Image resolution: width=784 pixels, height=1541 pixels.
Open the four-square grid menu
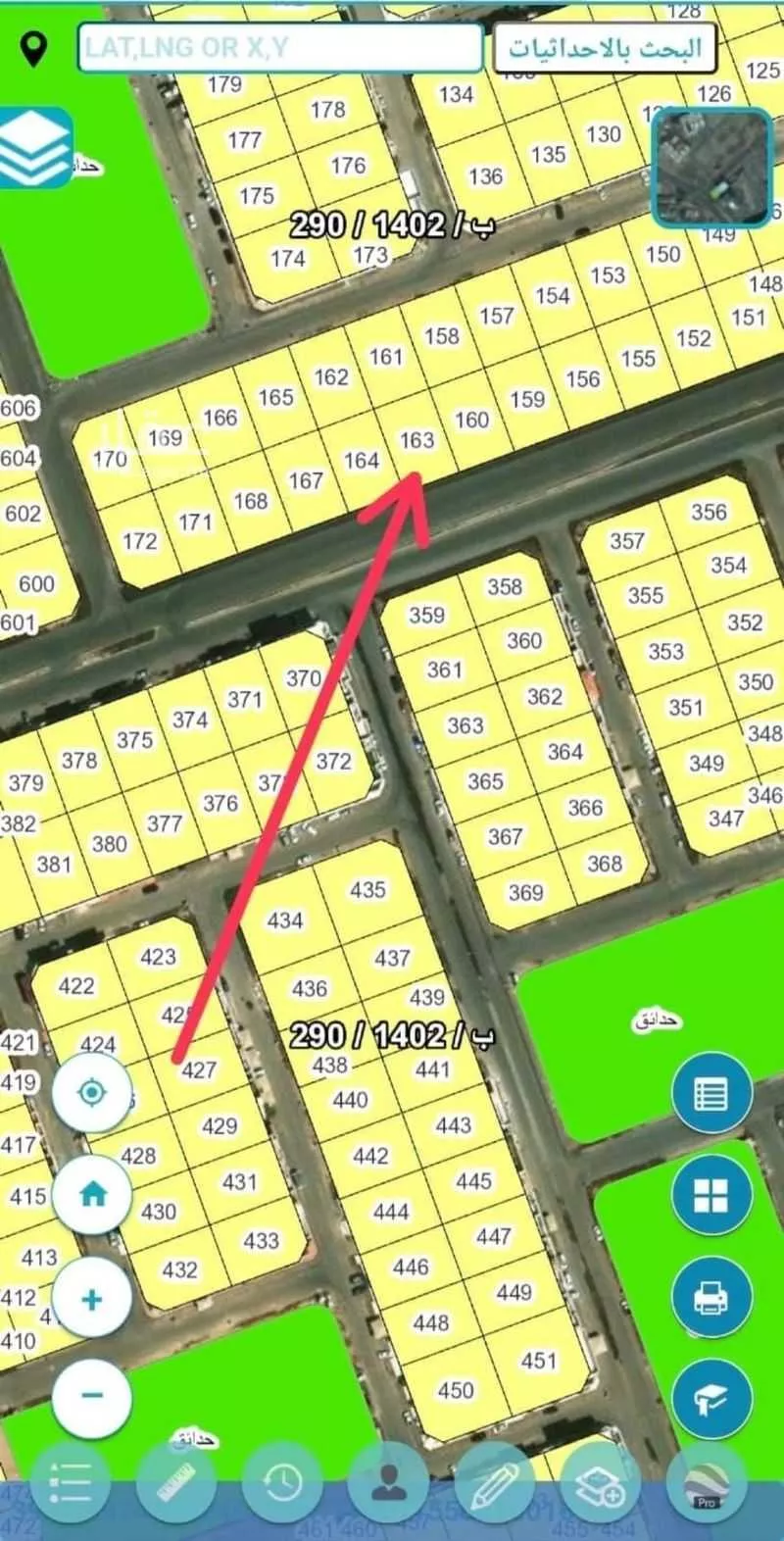[x=711, y=1195]
